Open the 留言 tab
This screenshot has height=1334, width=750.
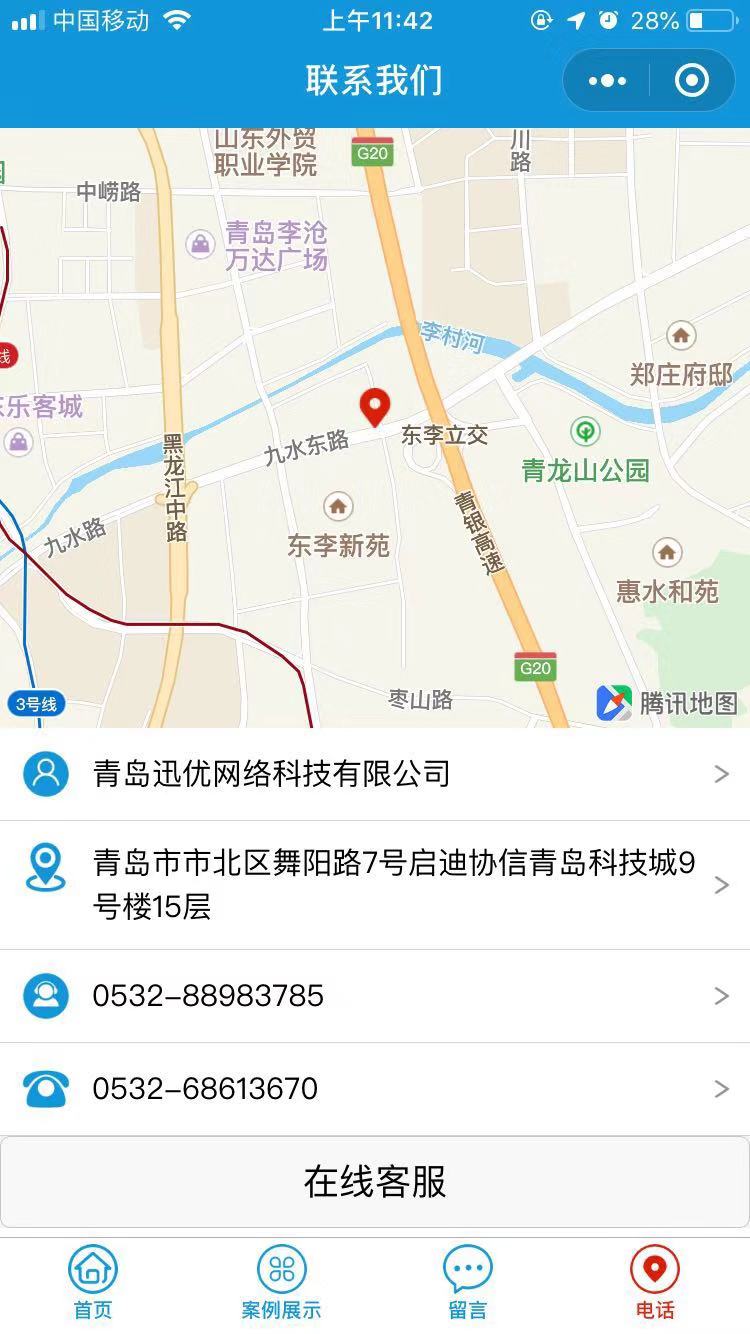[x=467, y=1283]
